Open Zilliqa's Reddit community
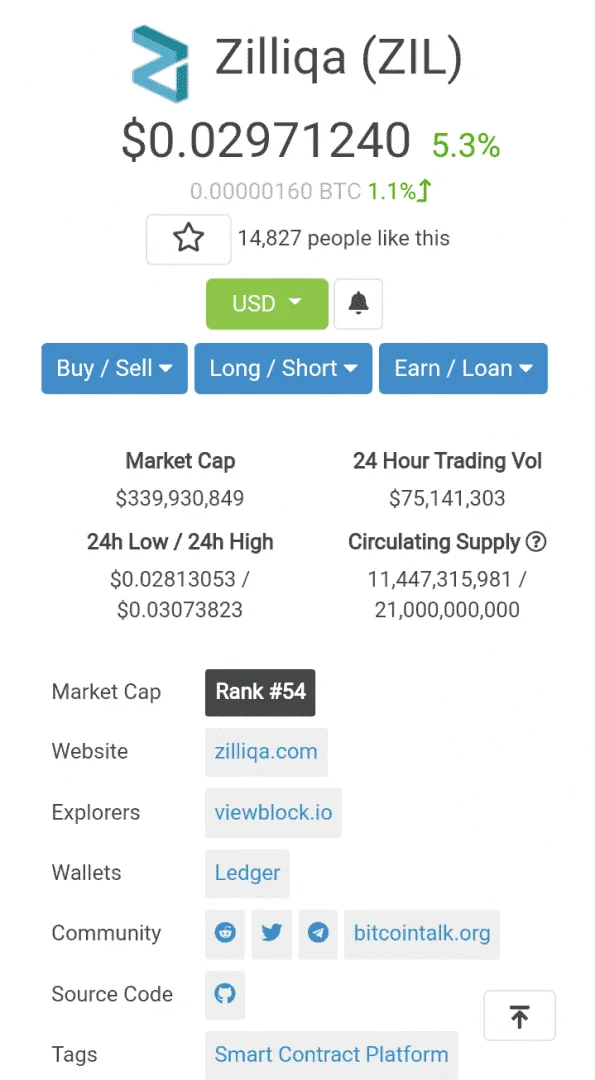The image size is (595, 1080). tap(225, 934)
